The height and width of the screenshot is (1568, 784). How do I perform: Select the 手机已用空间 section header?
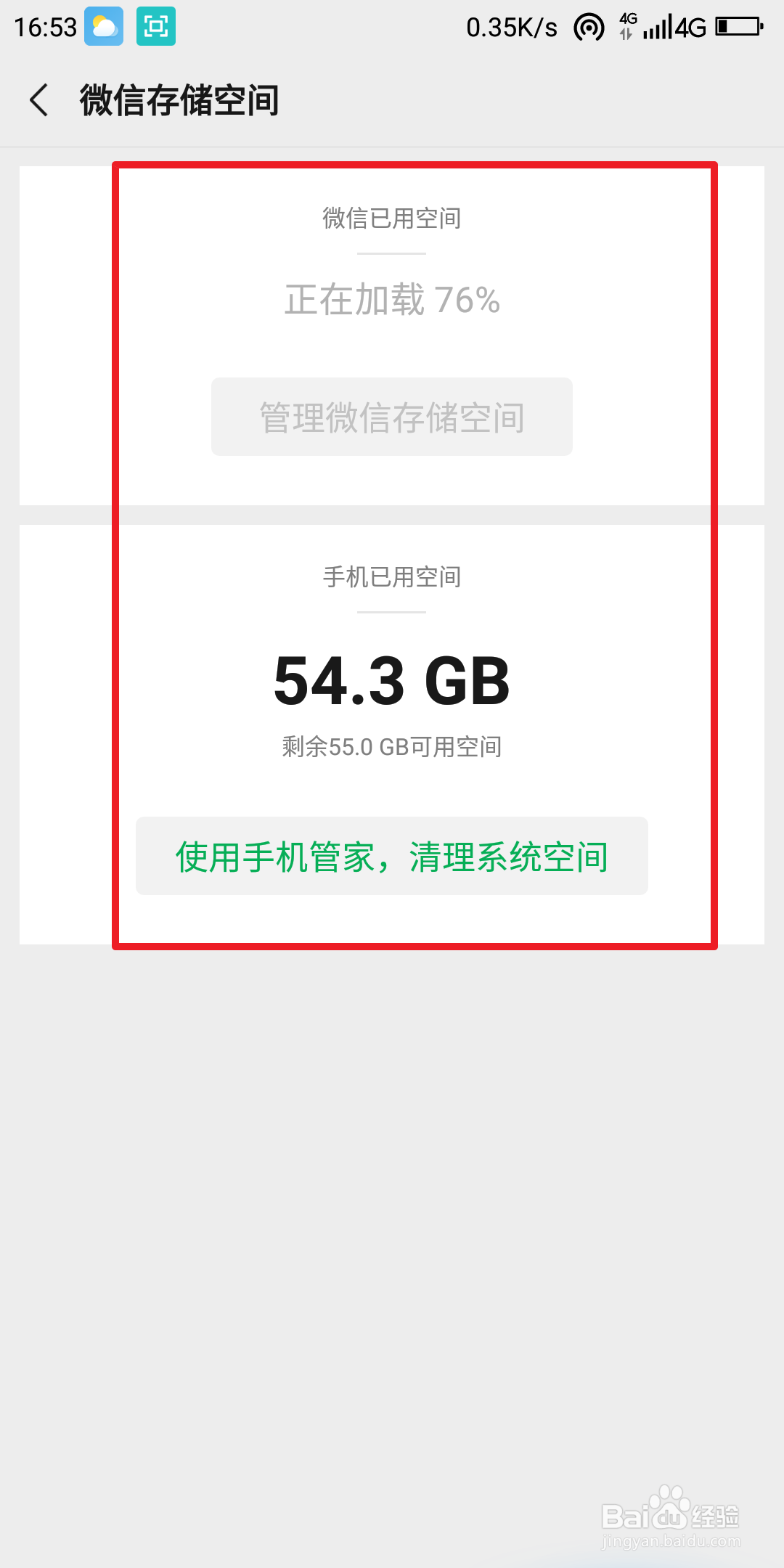click(392, 578)
